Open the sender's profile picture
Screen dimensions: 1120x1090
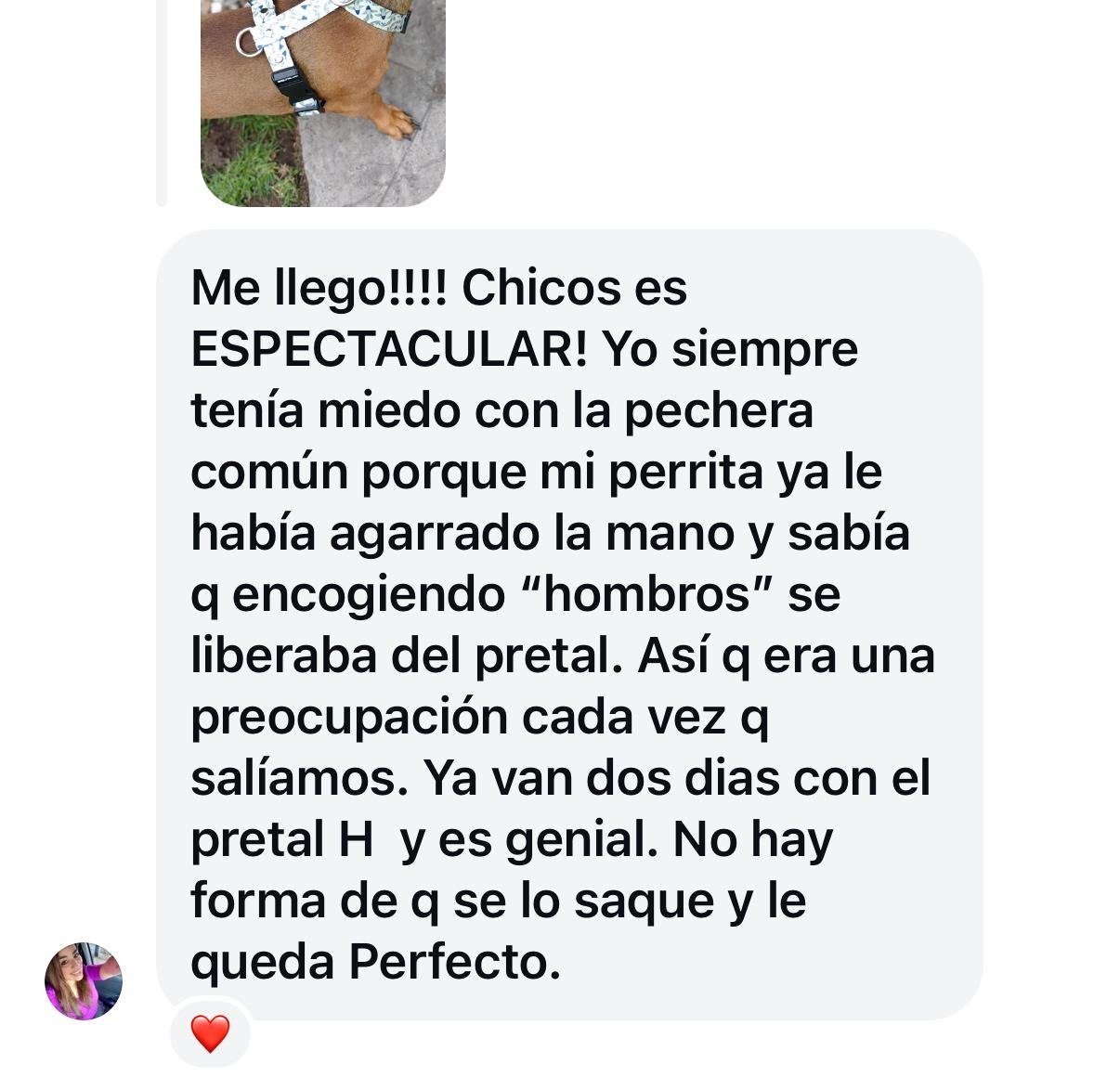pyautogui.click(x=84, y=981)
